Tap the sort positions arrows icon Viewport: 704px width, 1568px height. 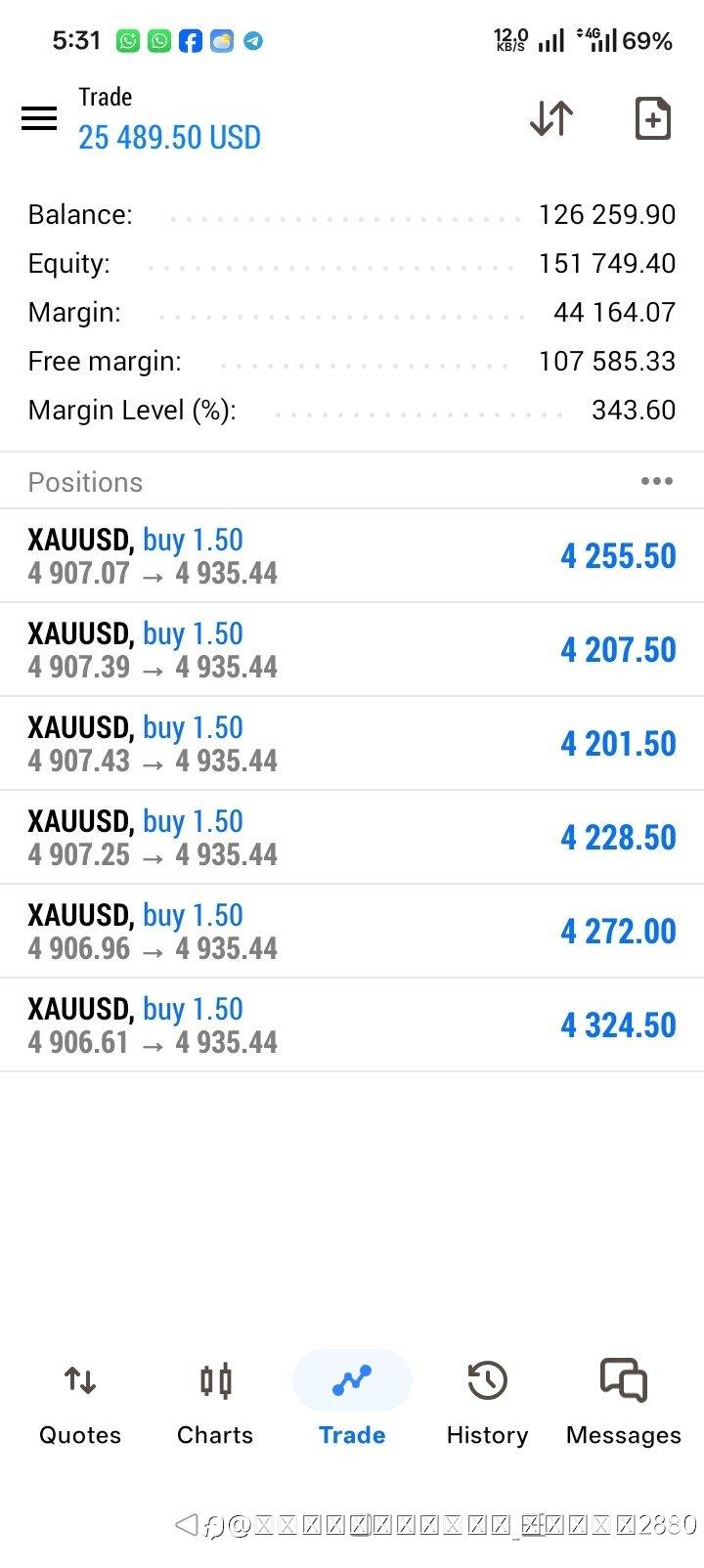coord(551,118)
